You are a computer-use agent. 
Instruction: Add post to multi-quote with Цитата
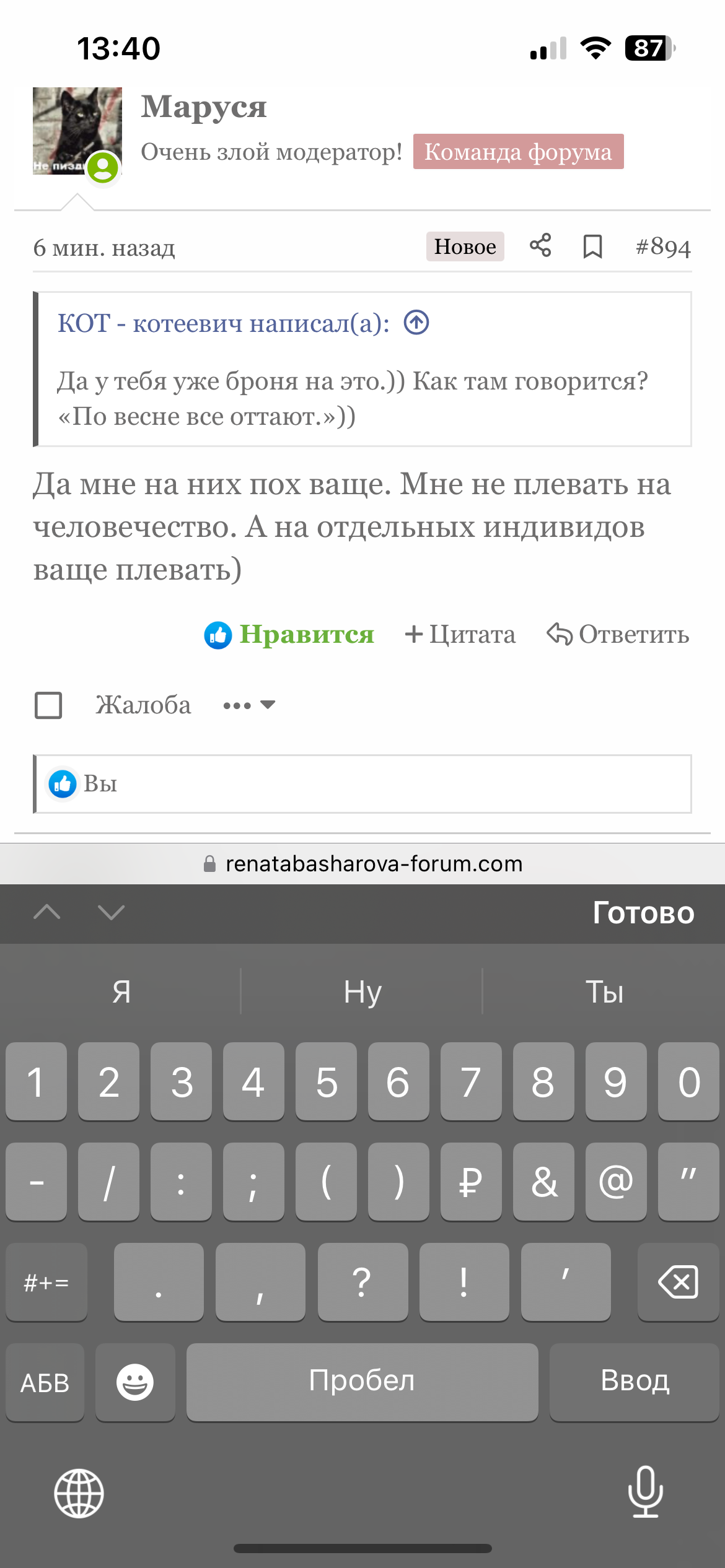[460, 634]
